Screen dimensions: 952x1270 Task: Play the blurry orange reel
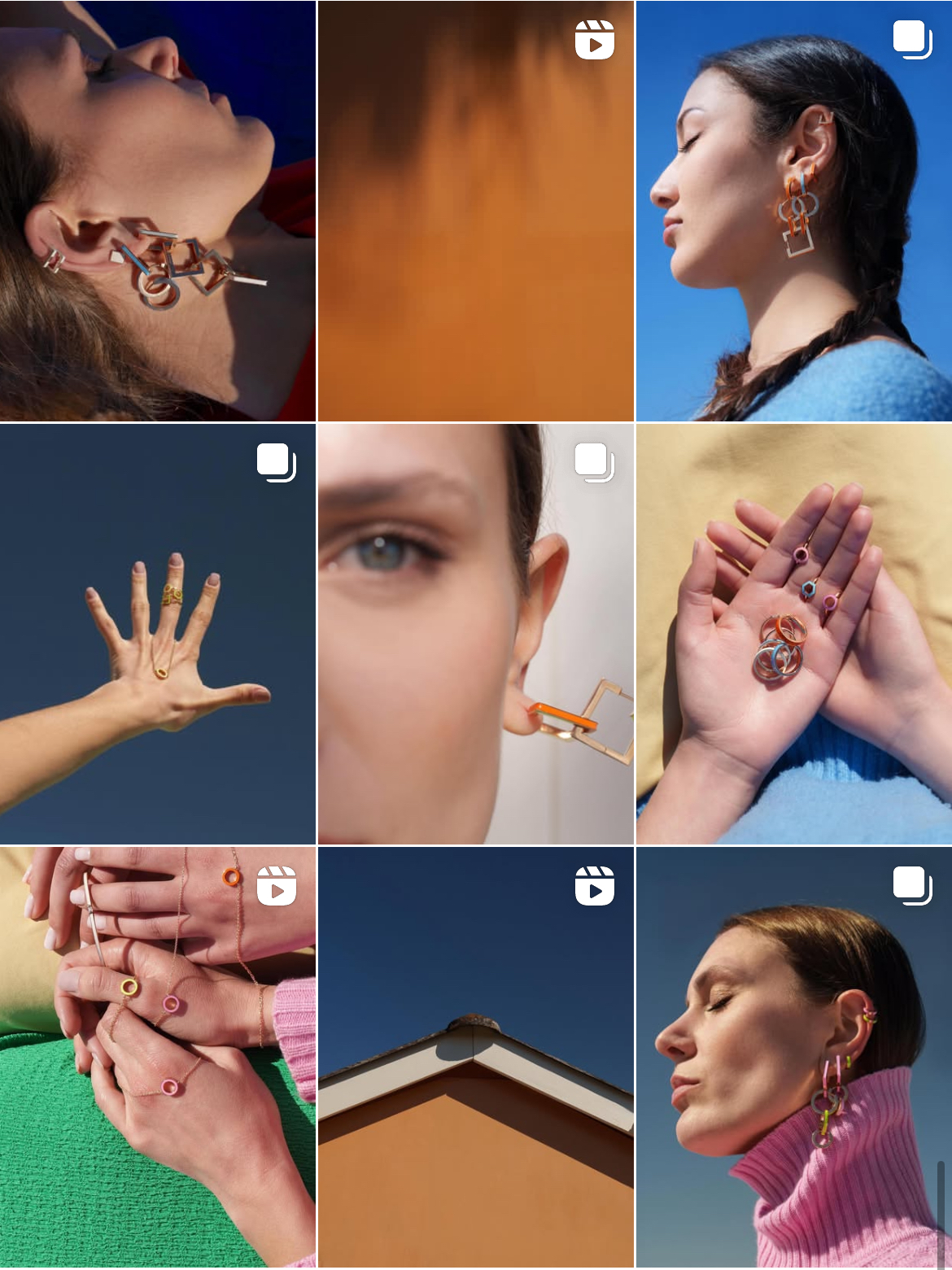[475, 211]
